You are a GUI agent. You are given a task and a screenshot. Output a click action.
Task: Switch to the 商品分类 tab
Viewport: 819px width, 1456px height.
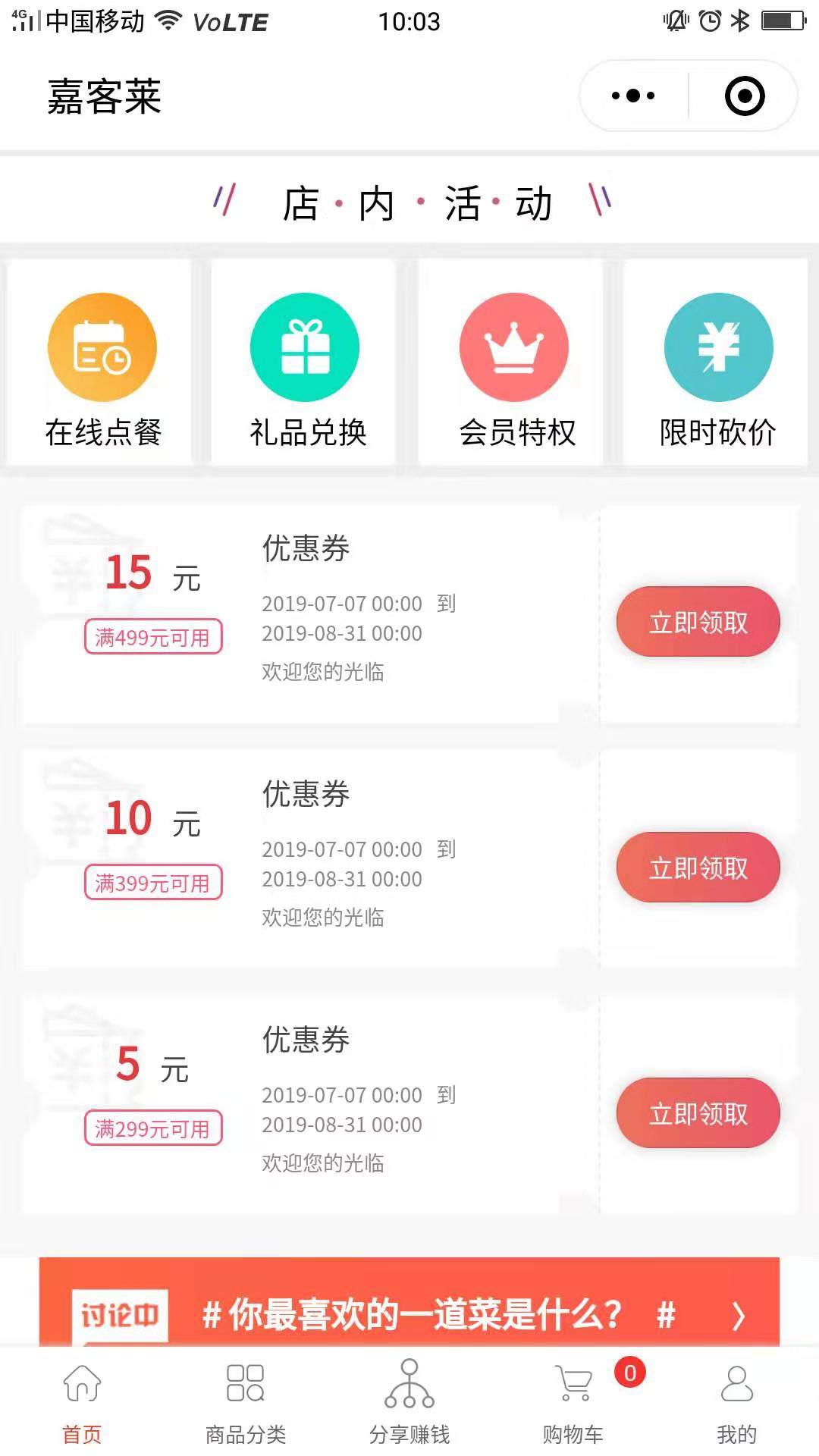point(246,1403)
